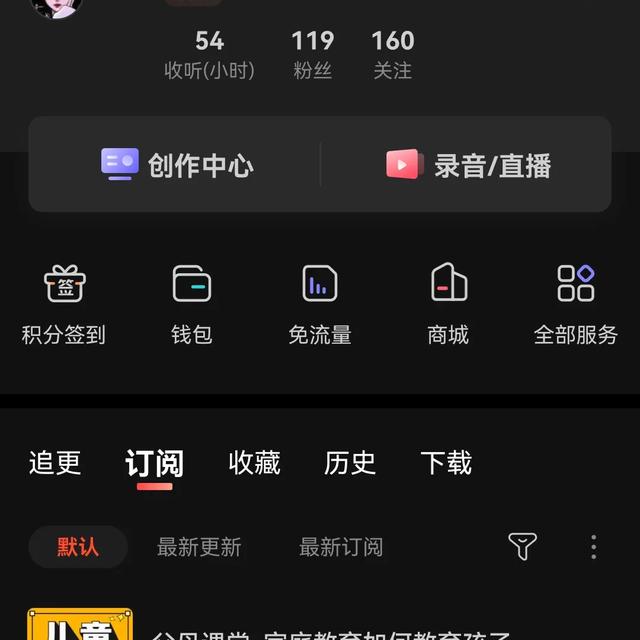Open the 历史 tab
This screenshot has height=640, width=640.
click(350, 463)
